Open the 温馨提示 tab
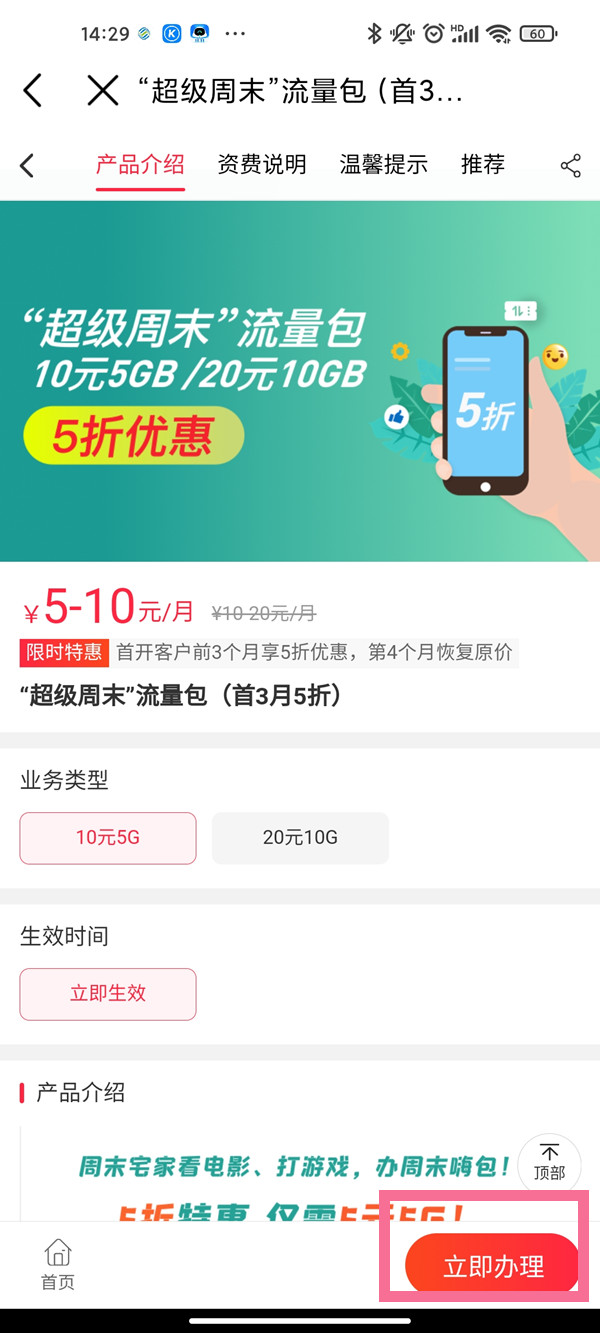 (x=384, y=165)
